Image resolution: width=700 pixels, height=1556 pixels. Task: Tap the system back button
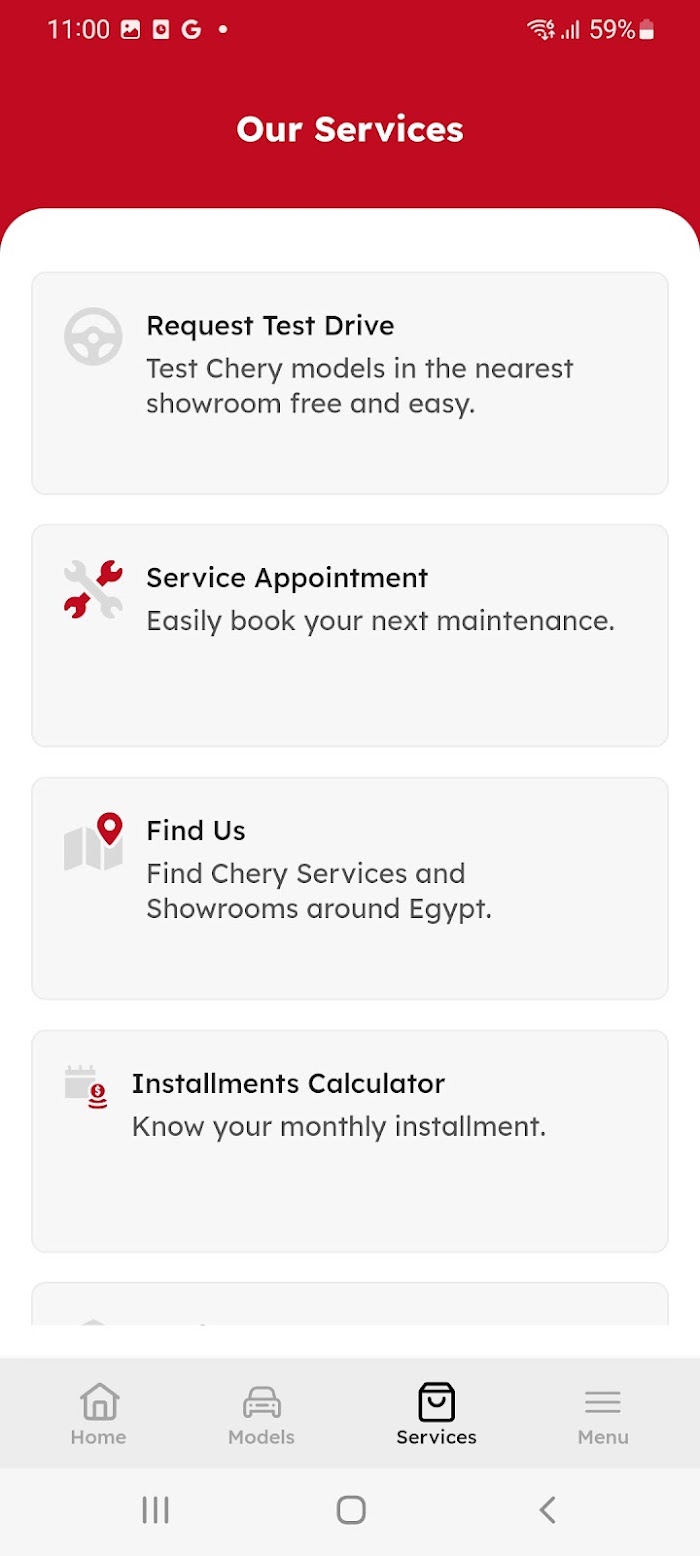pos(546,1509)
